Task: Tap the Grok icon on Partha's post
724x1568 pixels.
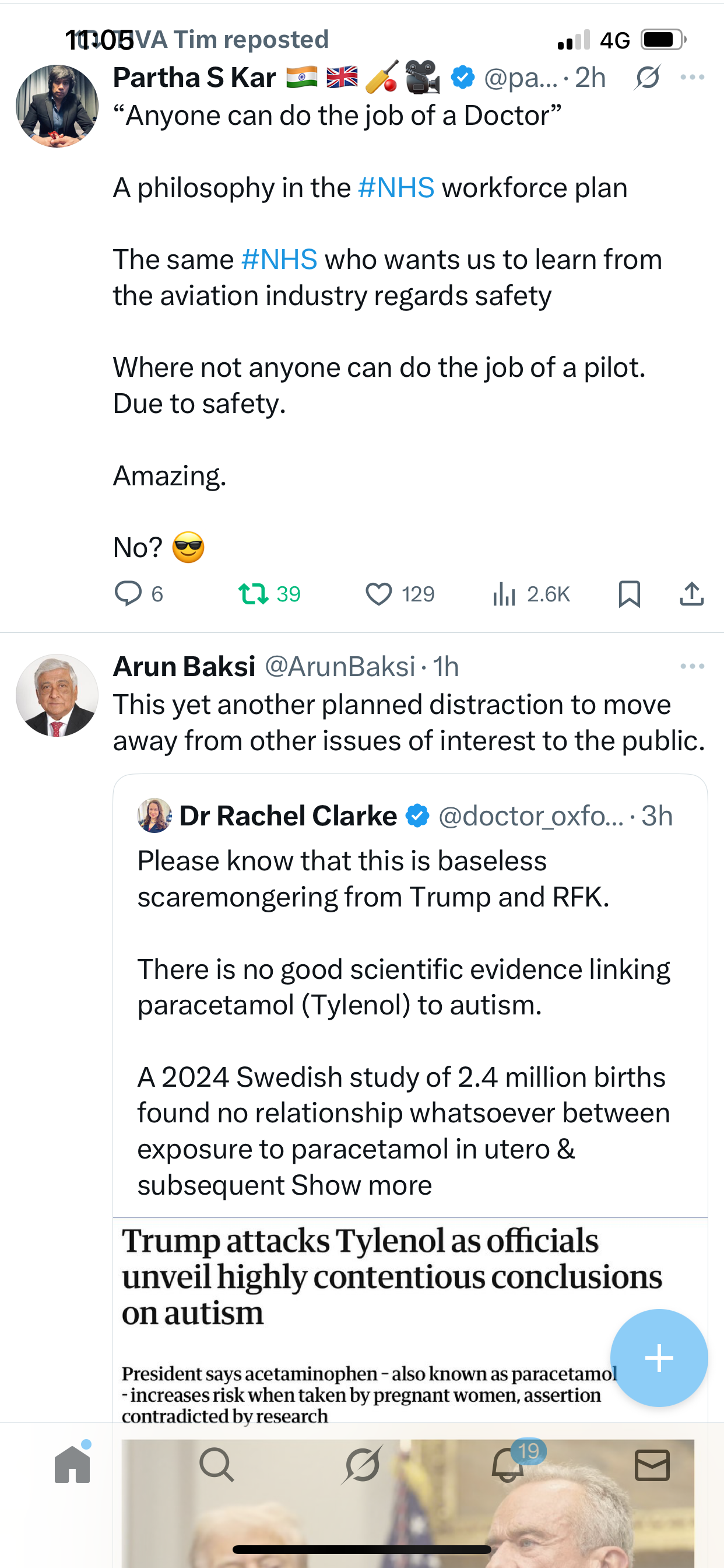Action: coord(646,78)
